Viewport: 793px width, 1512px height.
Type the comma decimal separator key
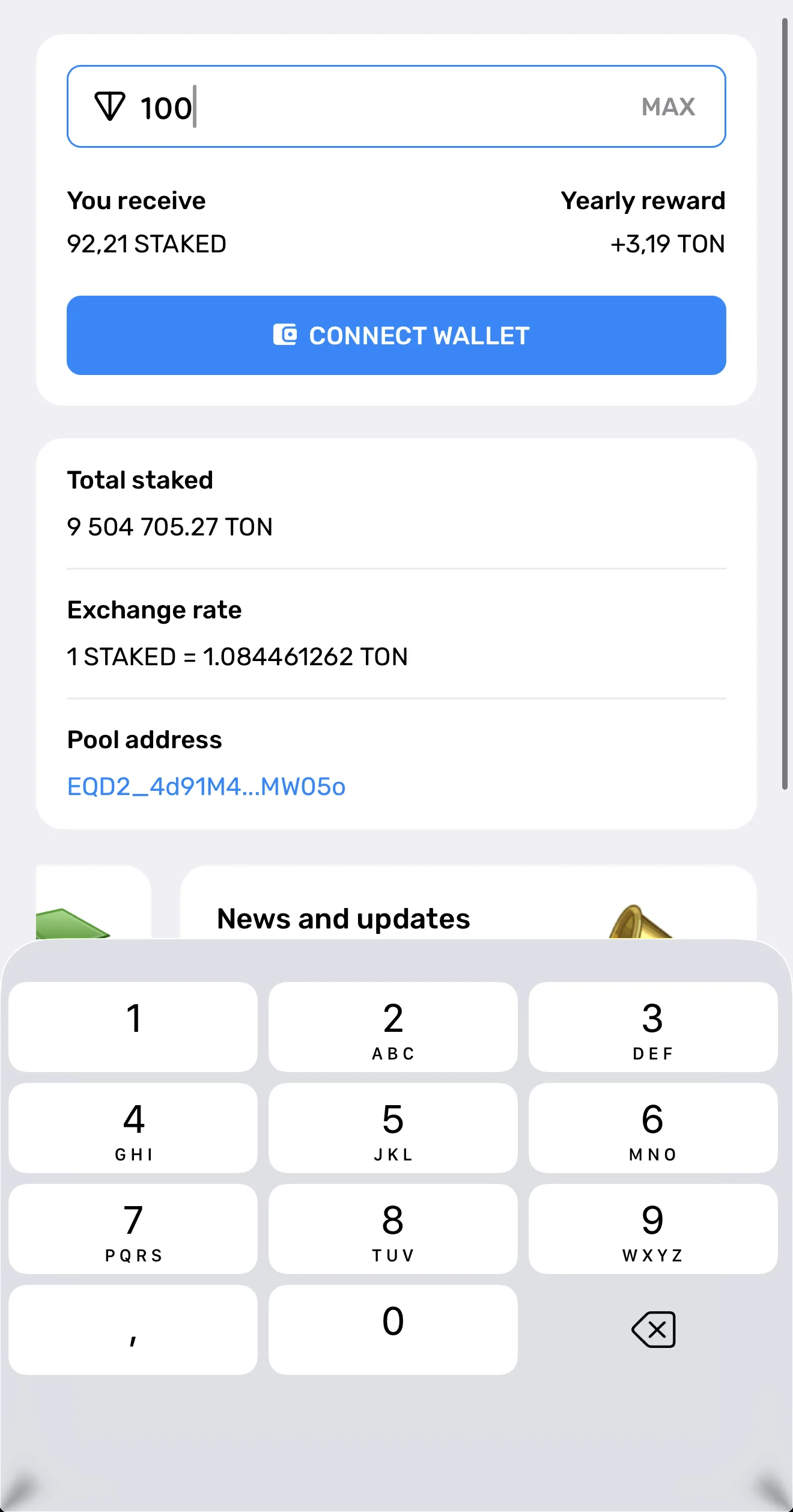pyautogui.click(x=133, y=1329)
